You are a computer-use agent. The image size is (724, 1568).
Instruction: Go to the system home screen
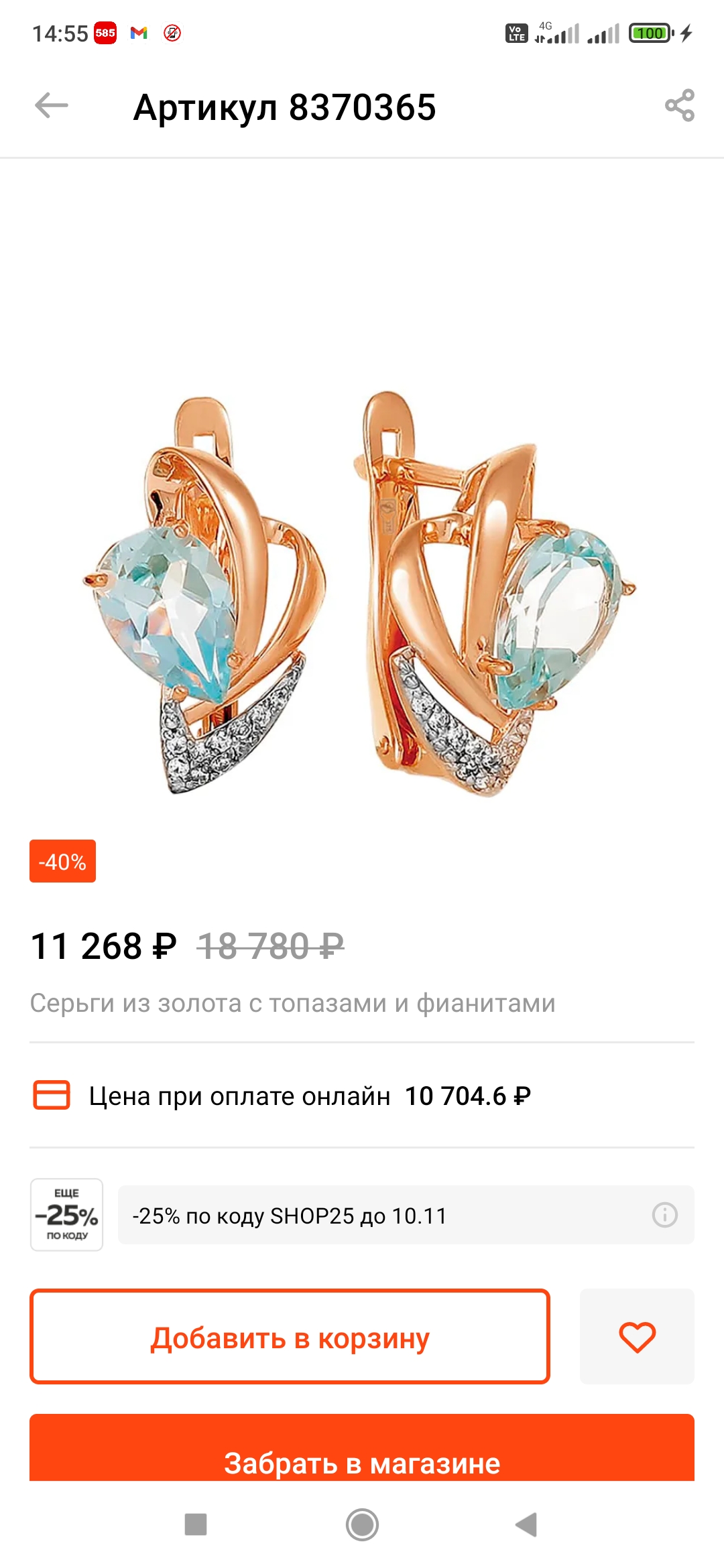click(363, 1524)
